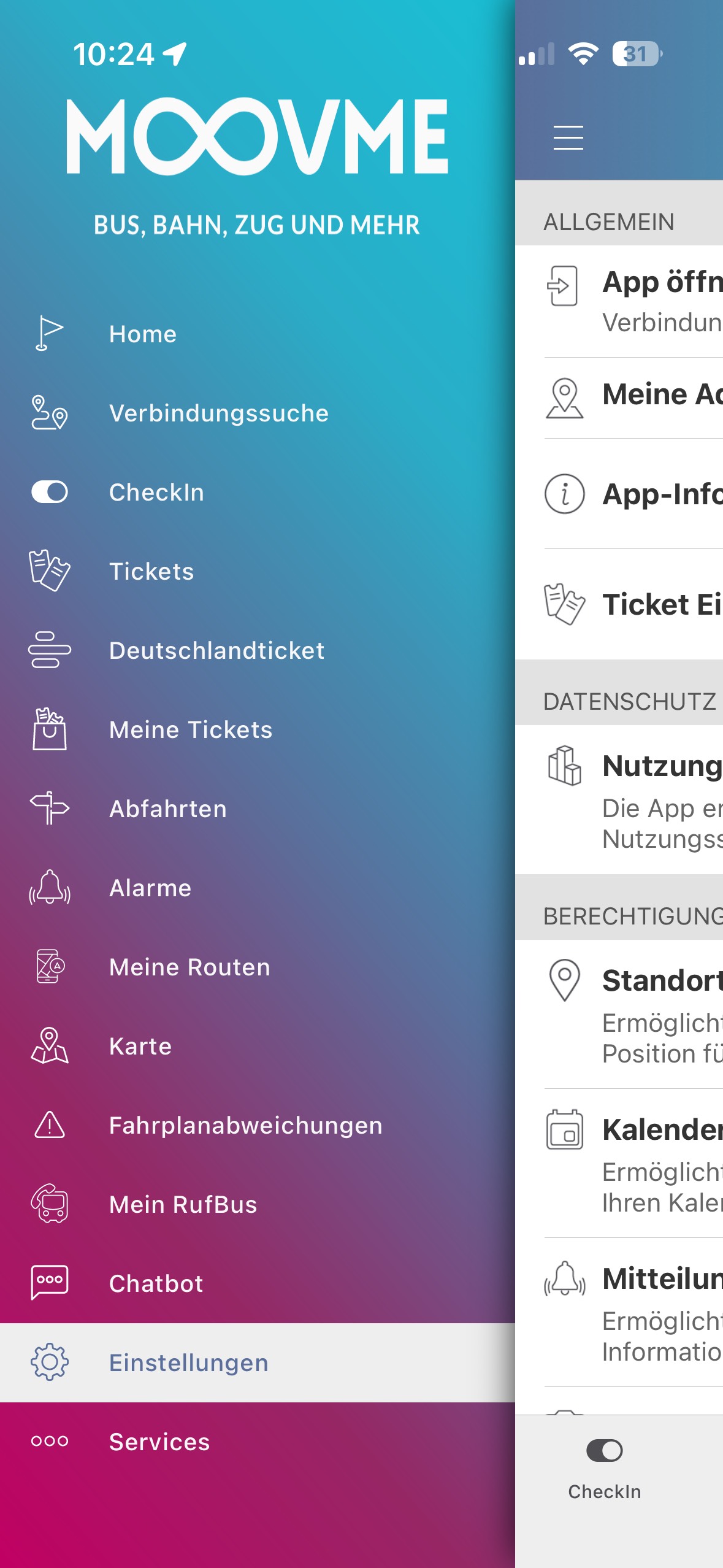Open the hamburger menu in the settings header
Screen dimensions: 723x1568
pyautogui.click(x=568, y=139)
